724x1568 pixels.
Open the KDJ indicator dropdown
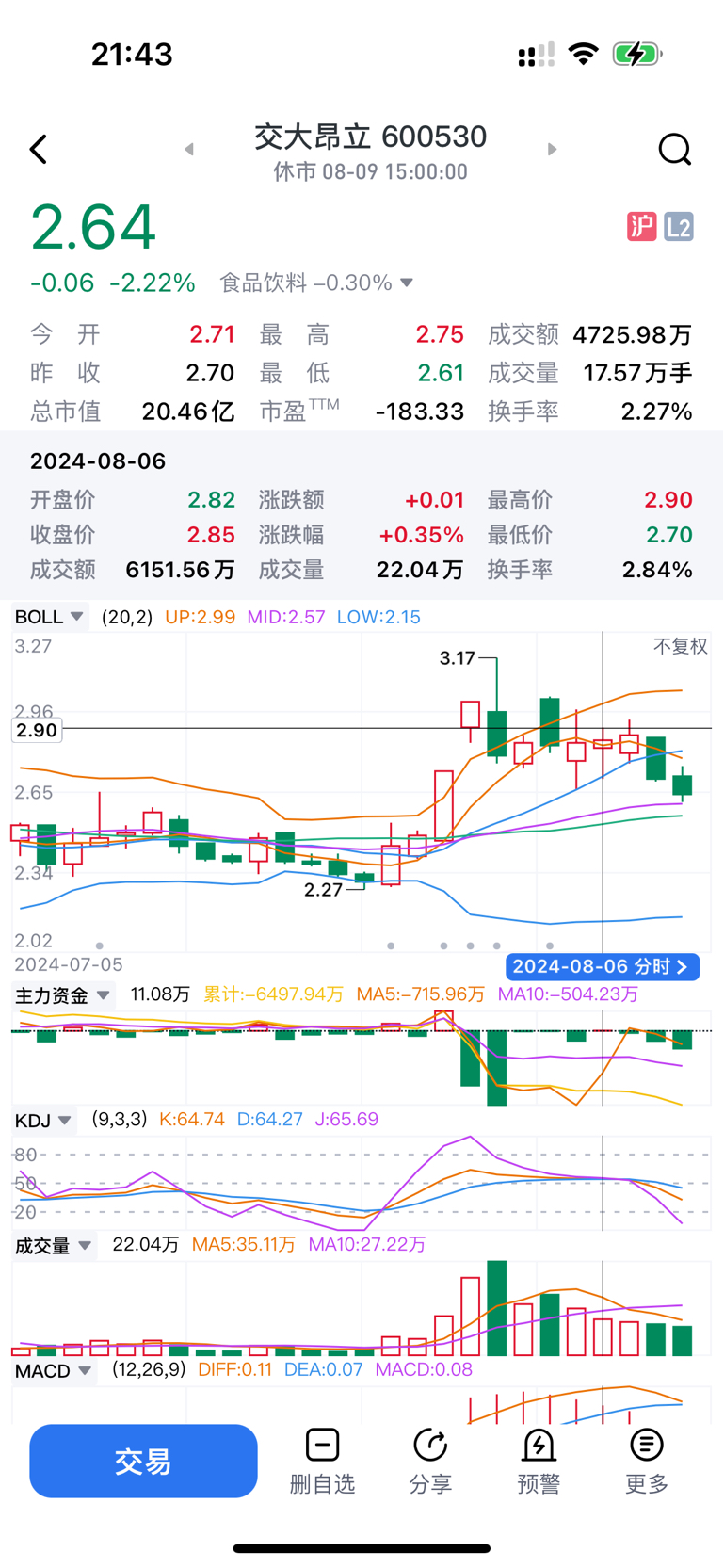point(43,1120)
